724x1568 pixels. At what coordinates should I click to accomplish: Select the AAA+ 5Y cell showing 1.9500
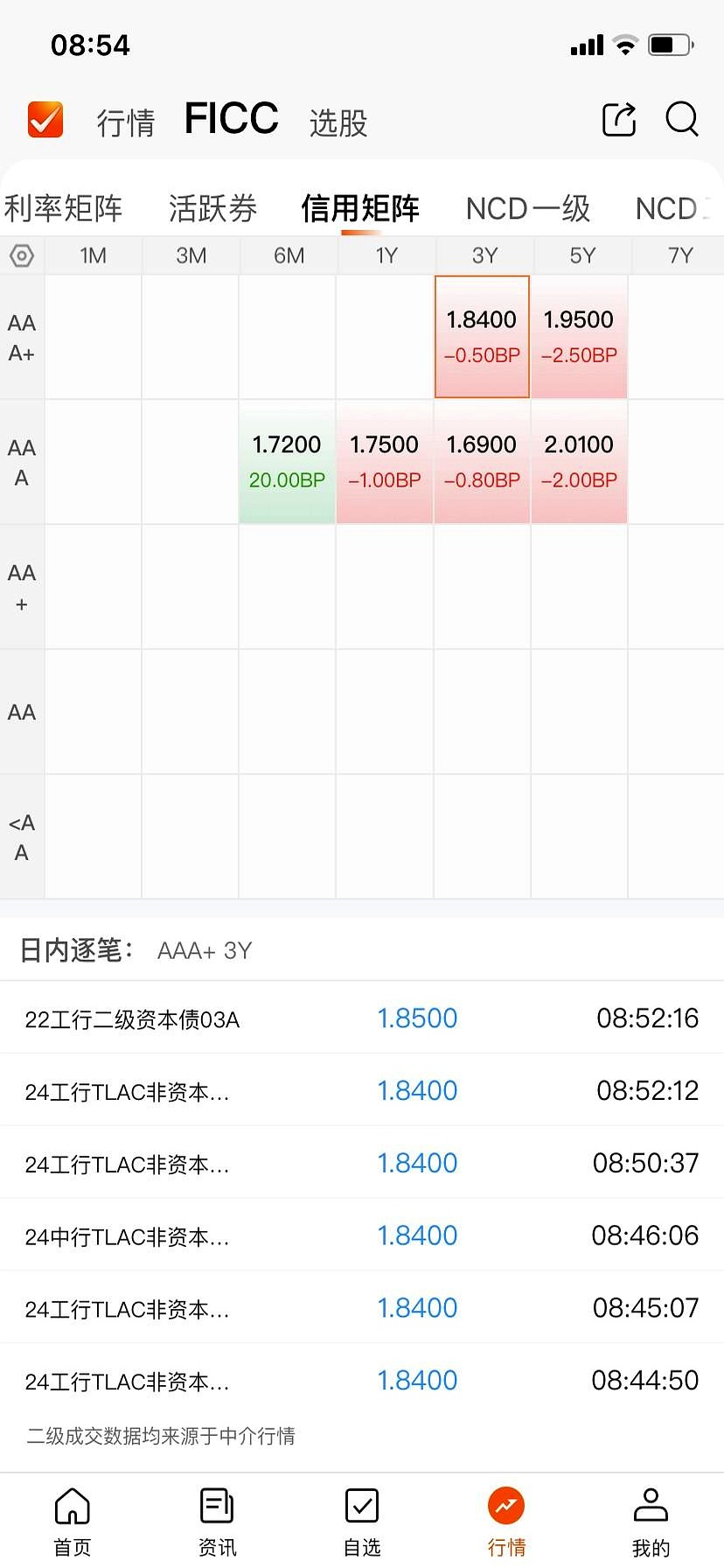point(579,337)
